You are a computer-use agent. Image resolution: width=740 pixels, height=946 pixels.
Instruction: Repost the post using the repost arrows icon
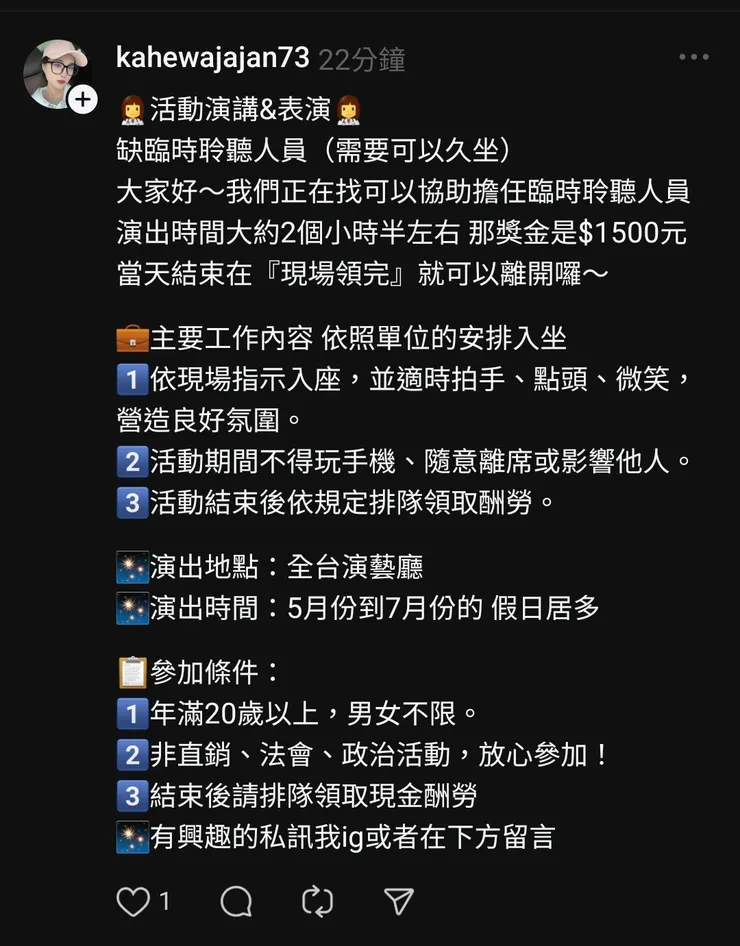point(316,901)
